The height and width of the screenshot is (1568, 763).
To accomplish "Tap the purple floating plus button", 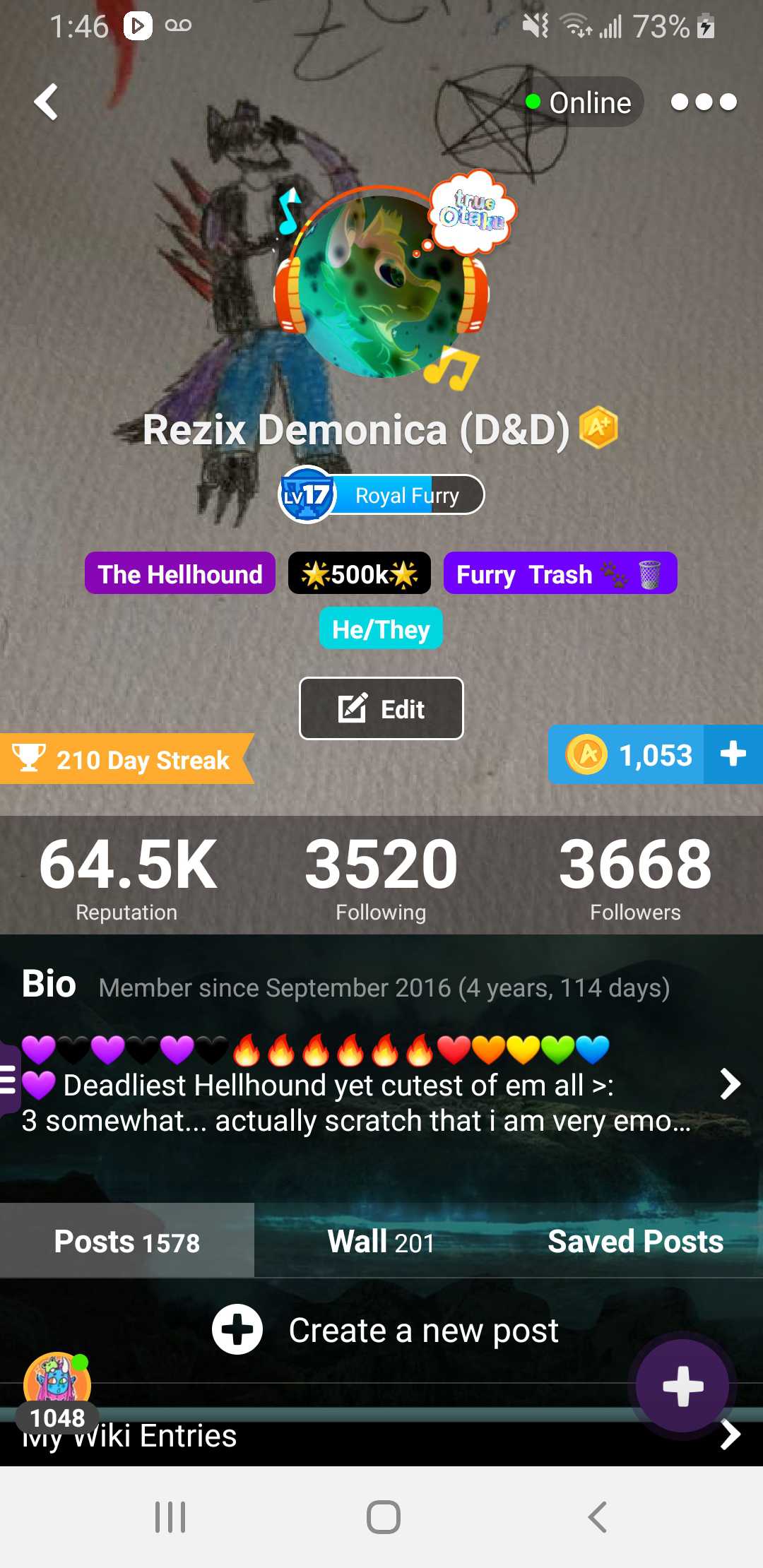I will coord(682,1386).
